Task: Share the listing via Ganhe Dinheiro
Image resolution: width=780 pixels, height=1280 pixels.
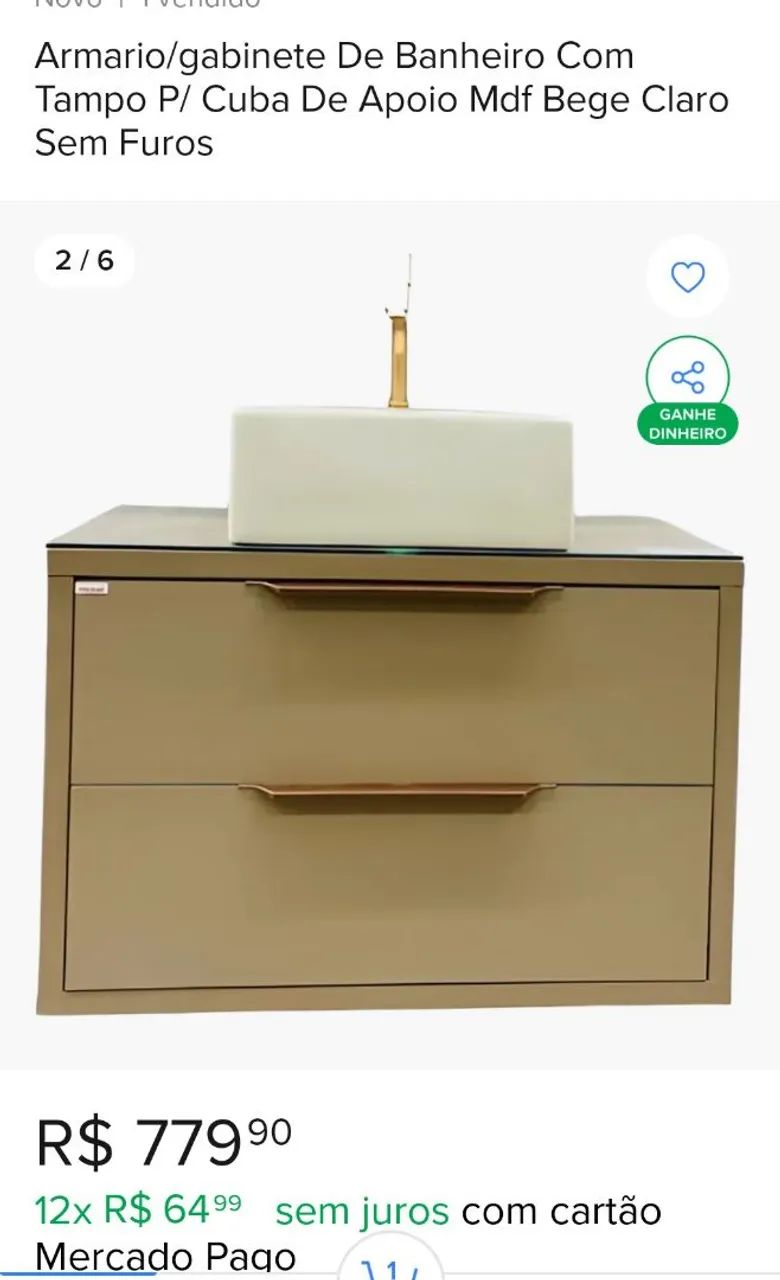Action: pyautogui.click(x=688, y=379)
